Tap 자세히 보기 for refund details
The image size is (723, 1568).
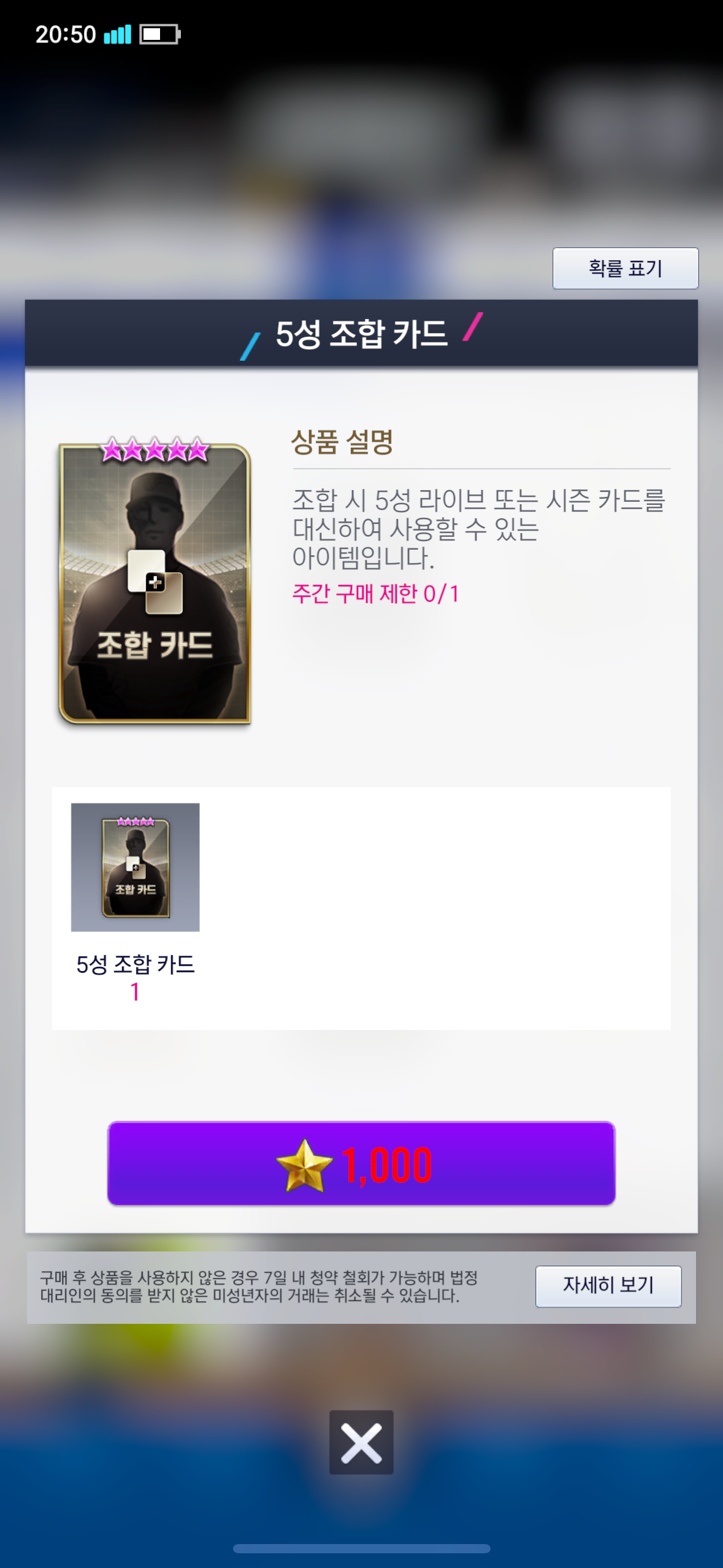tap(608, 1286)
